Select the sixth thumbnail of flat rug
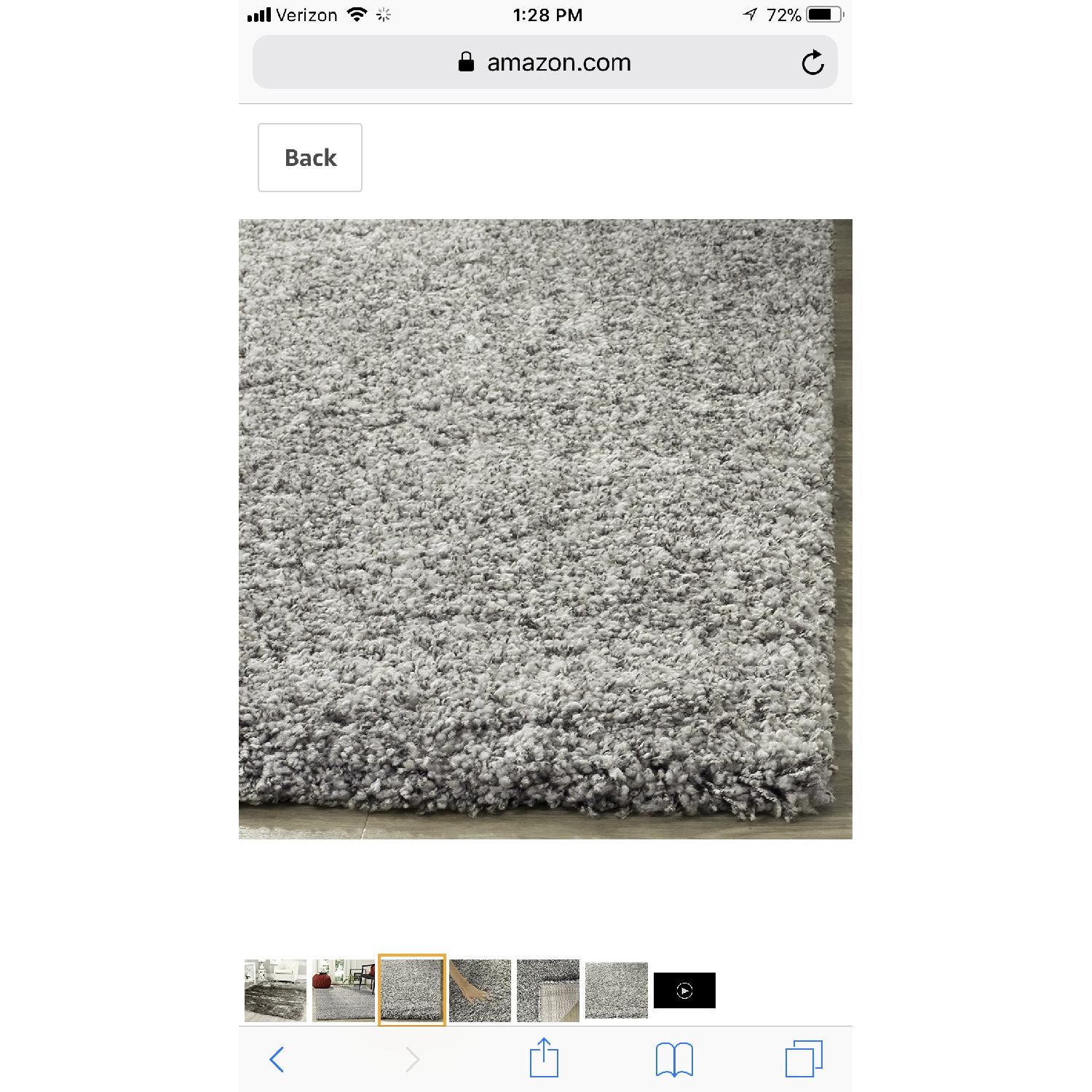 [x=616, y=990]
